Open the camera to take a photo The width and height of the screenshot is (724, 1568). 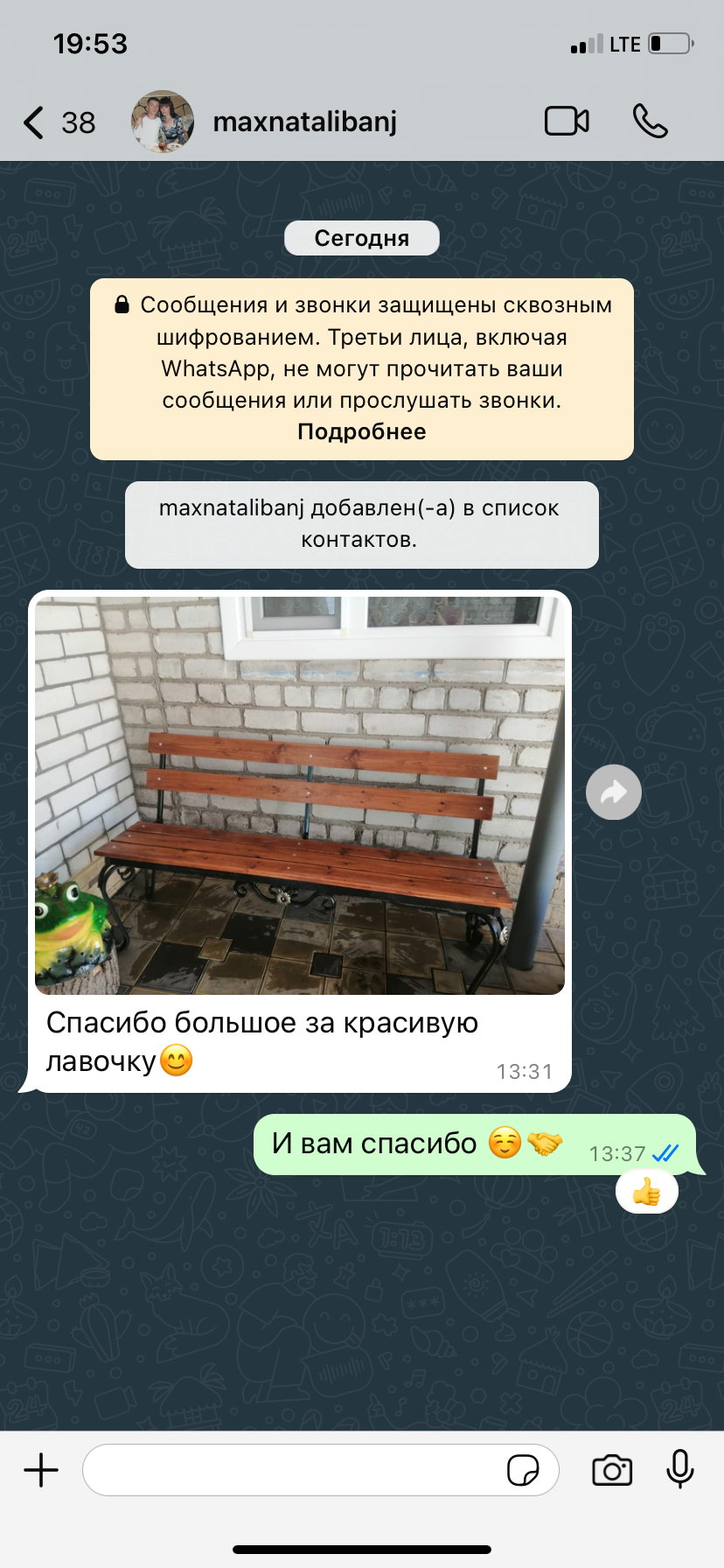[612, 1470]
